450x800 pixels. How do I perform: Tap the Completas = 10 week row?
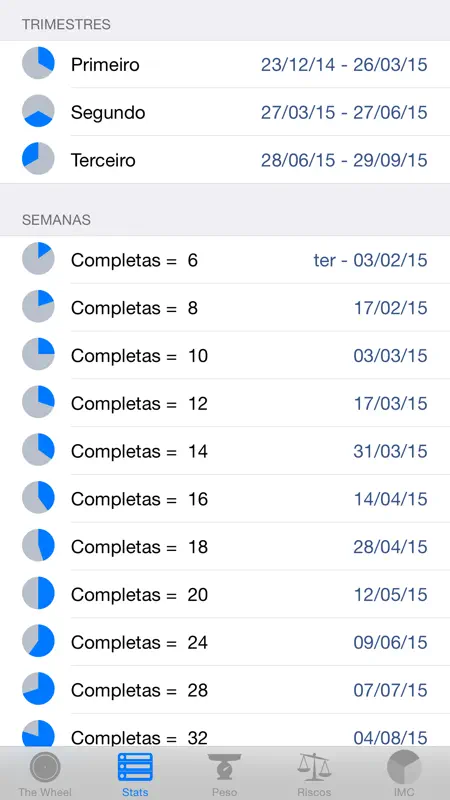tap(225, 356)
